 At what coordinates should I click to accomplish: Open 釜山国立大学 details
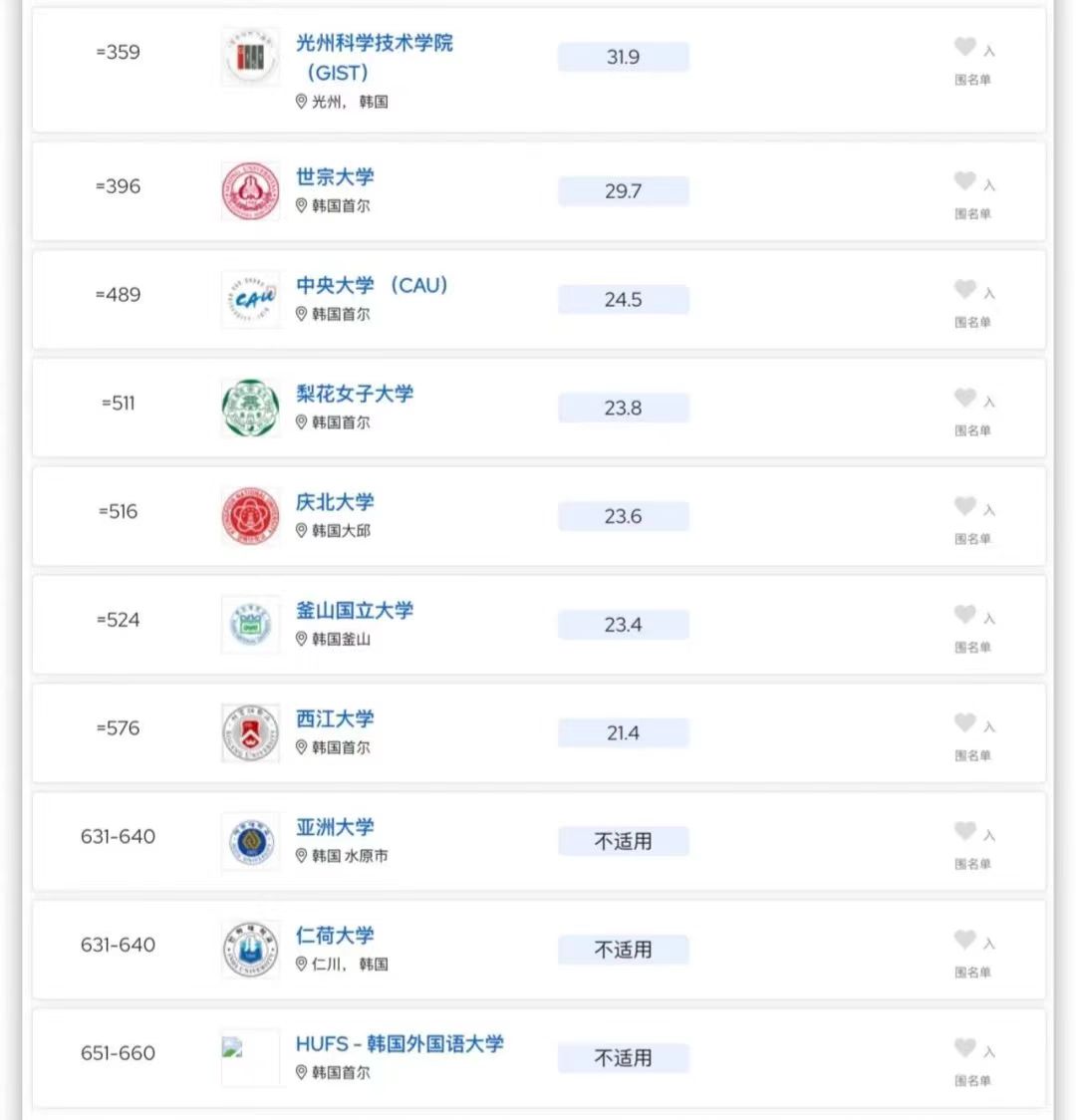tap(354, 611)
